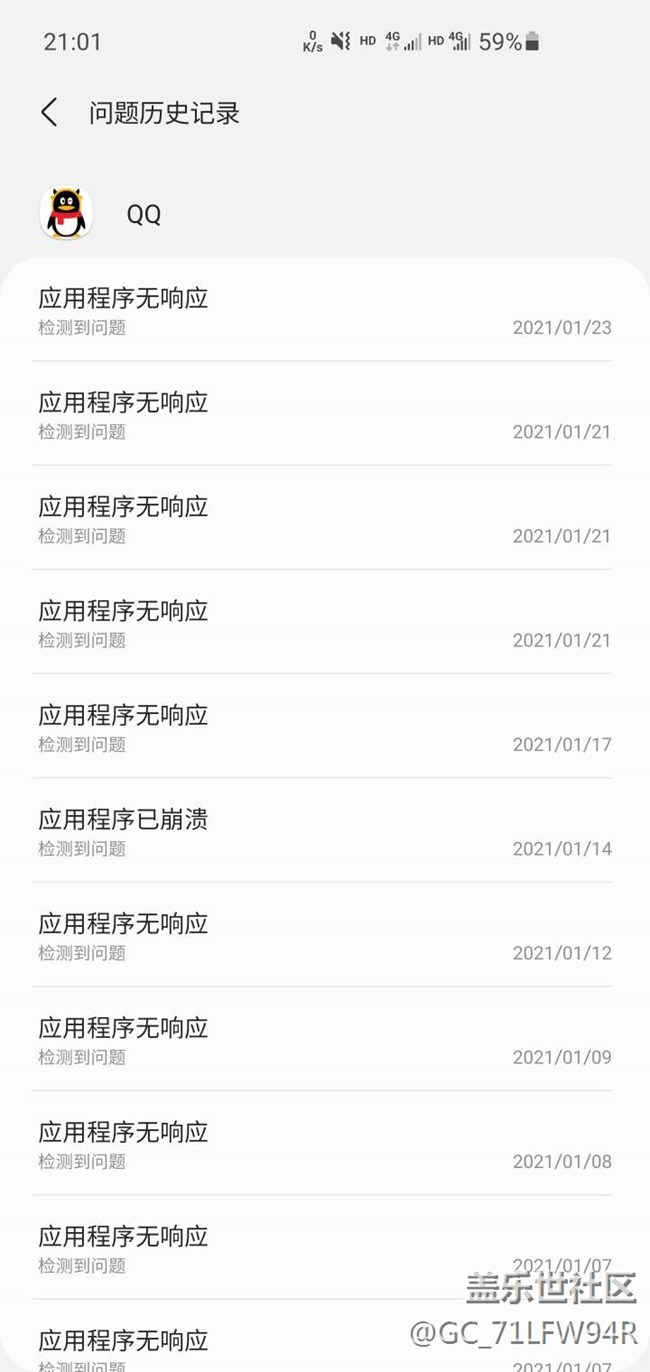Open the 应用程序已崩溃 record from 2021/01/14
Viewport: 650px width, 1372px height.
[x=325, y=831]
